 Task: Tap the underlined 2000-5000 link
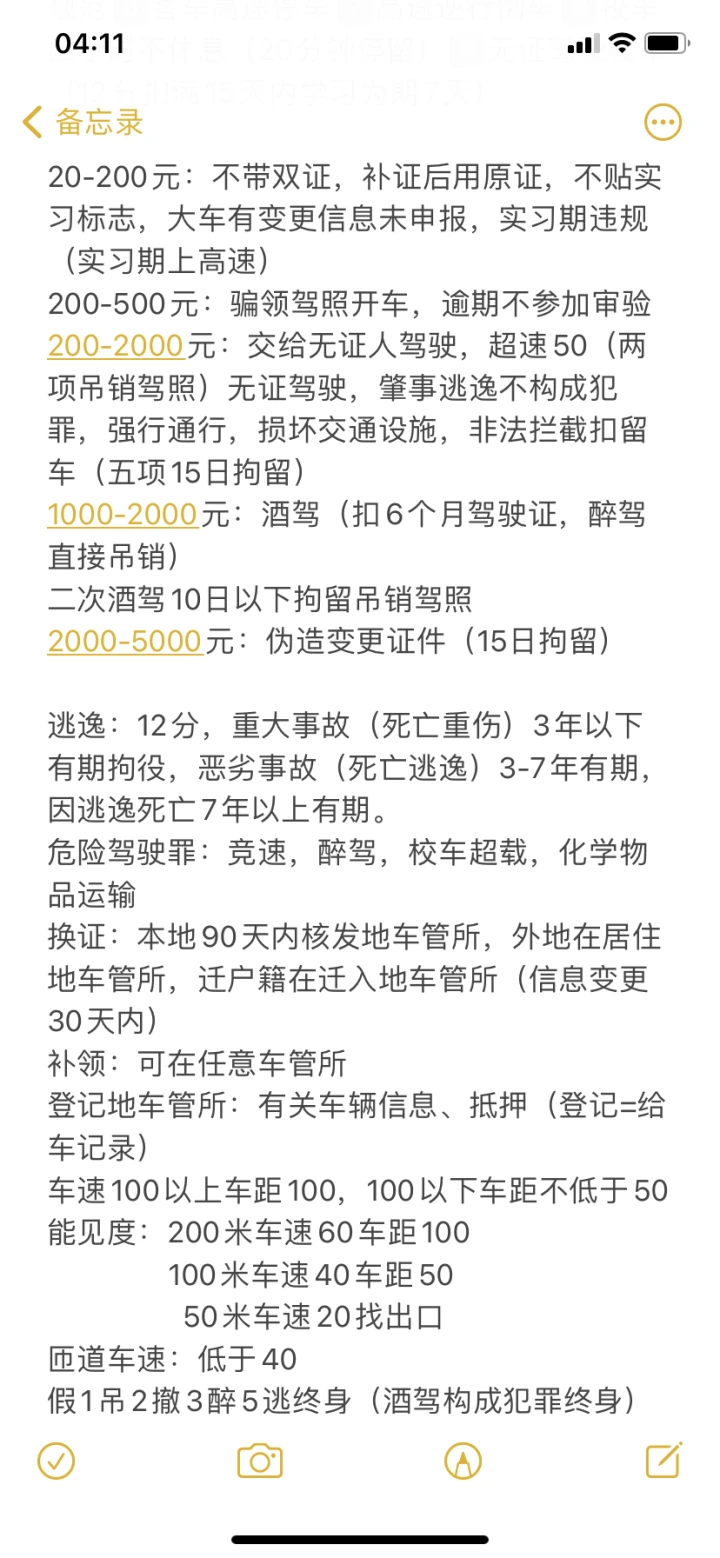pyautogui.click(x=126, y=641)
